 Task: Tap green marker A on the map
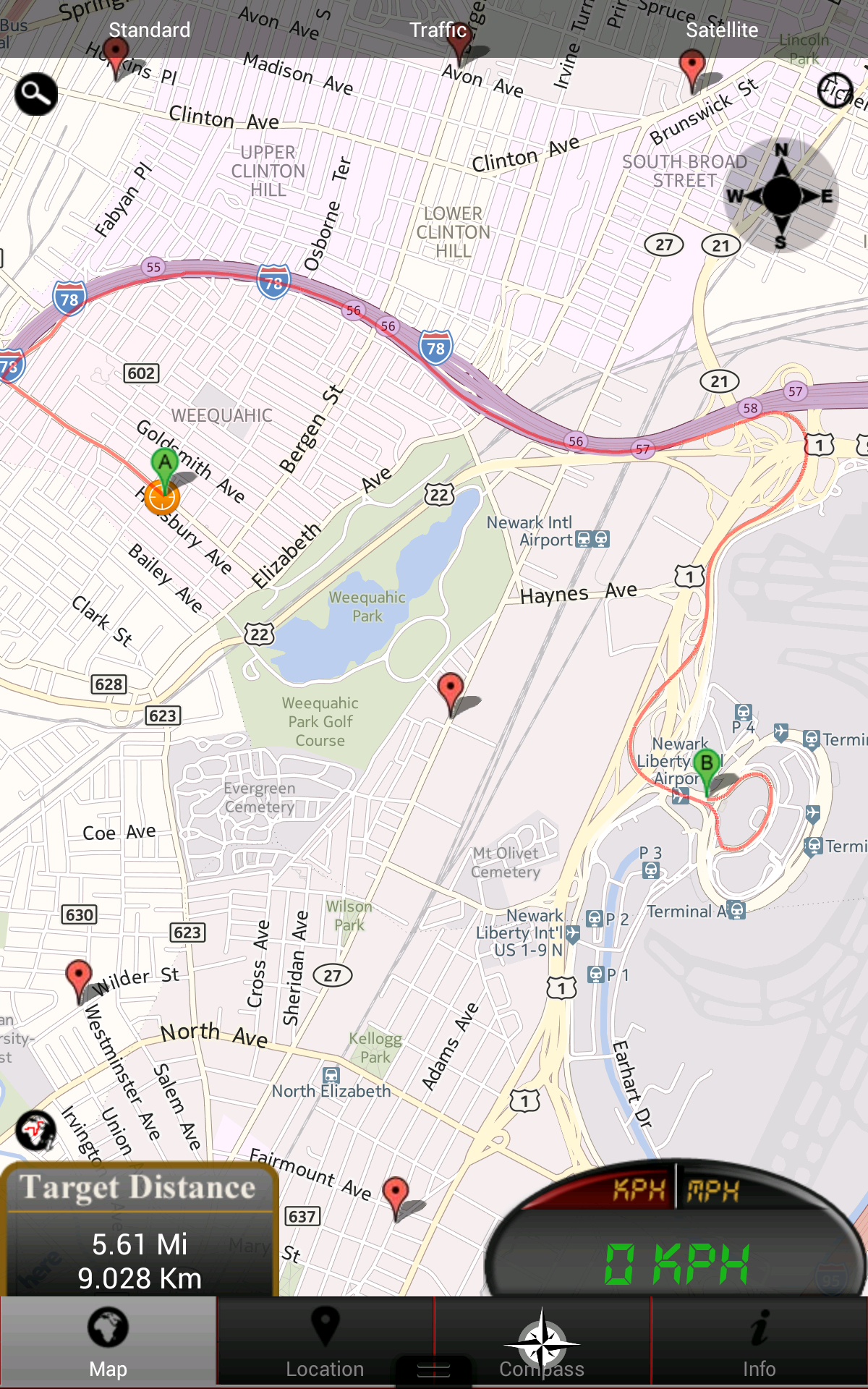point(165,465)
